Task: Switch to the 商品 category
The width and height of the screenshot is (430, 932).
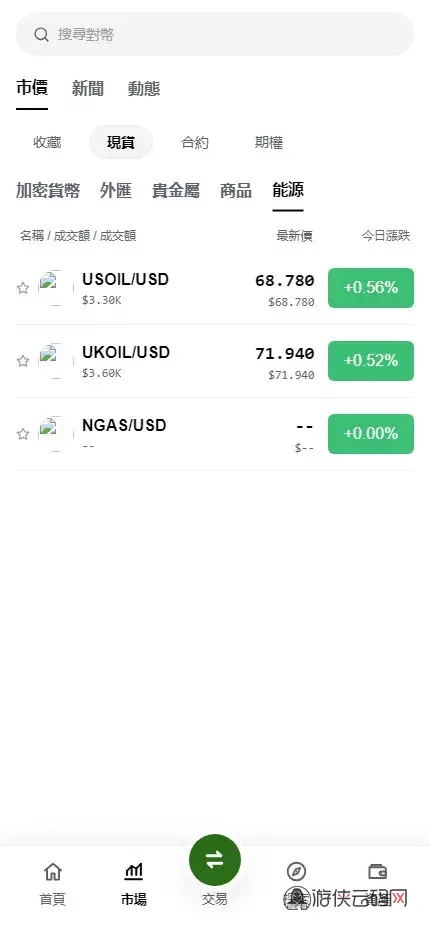Action: pyautogui.click(x=236, y=191)
